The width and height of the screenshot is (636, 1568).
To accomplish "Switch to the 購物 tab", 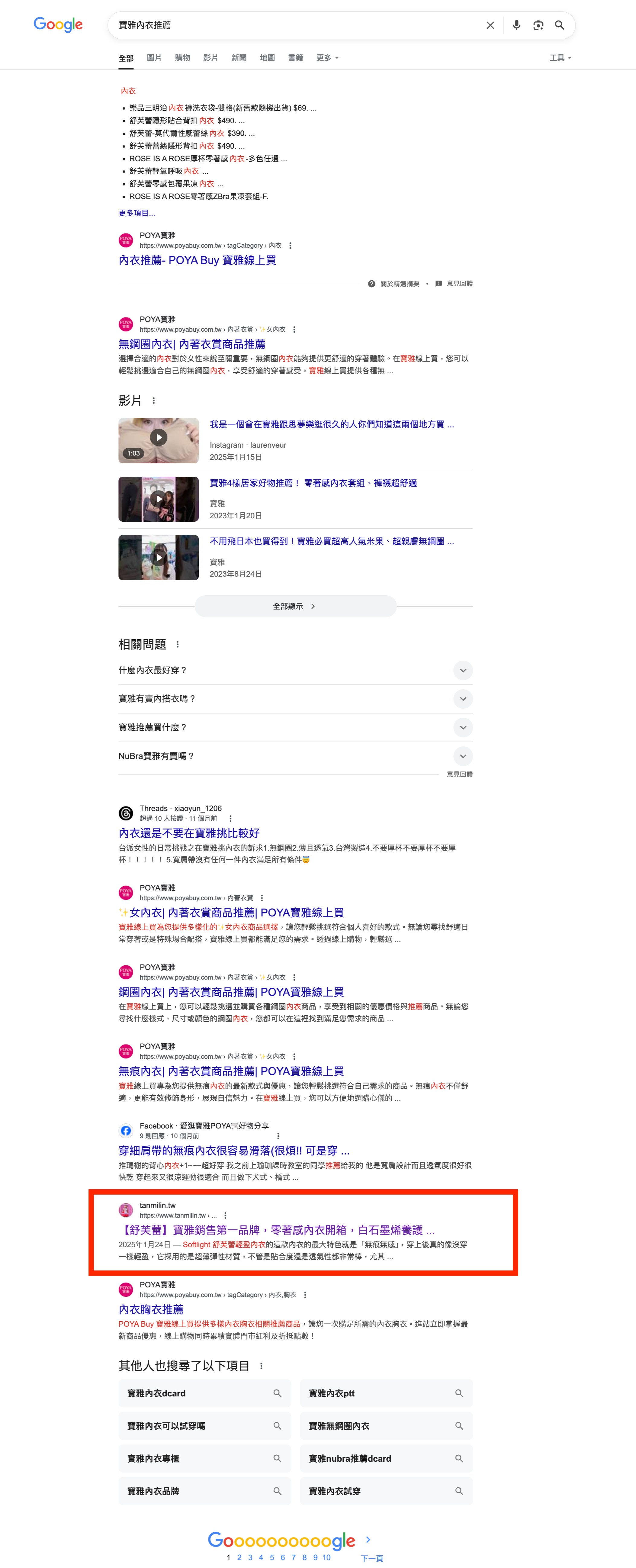I will pos(183,58).
